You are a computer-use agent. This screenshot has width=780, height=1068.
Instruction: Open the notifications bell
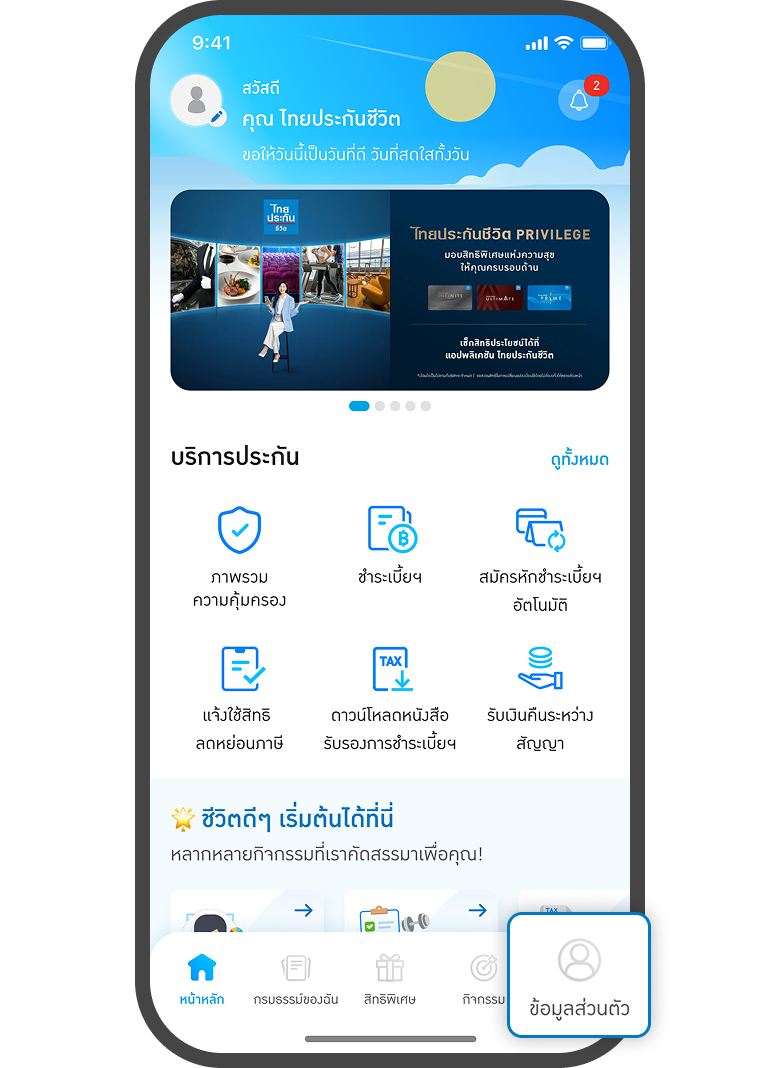click(x=578, y=100)
